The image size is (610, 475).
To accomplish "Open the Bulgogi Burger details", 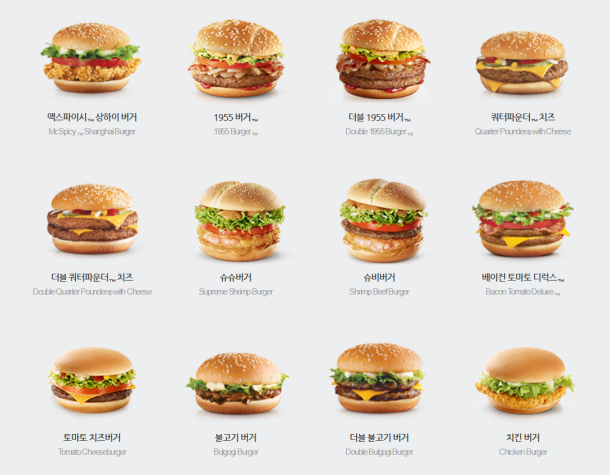I will tap(236, 382).
